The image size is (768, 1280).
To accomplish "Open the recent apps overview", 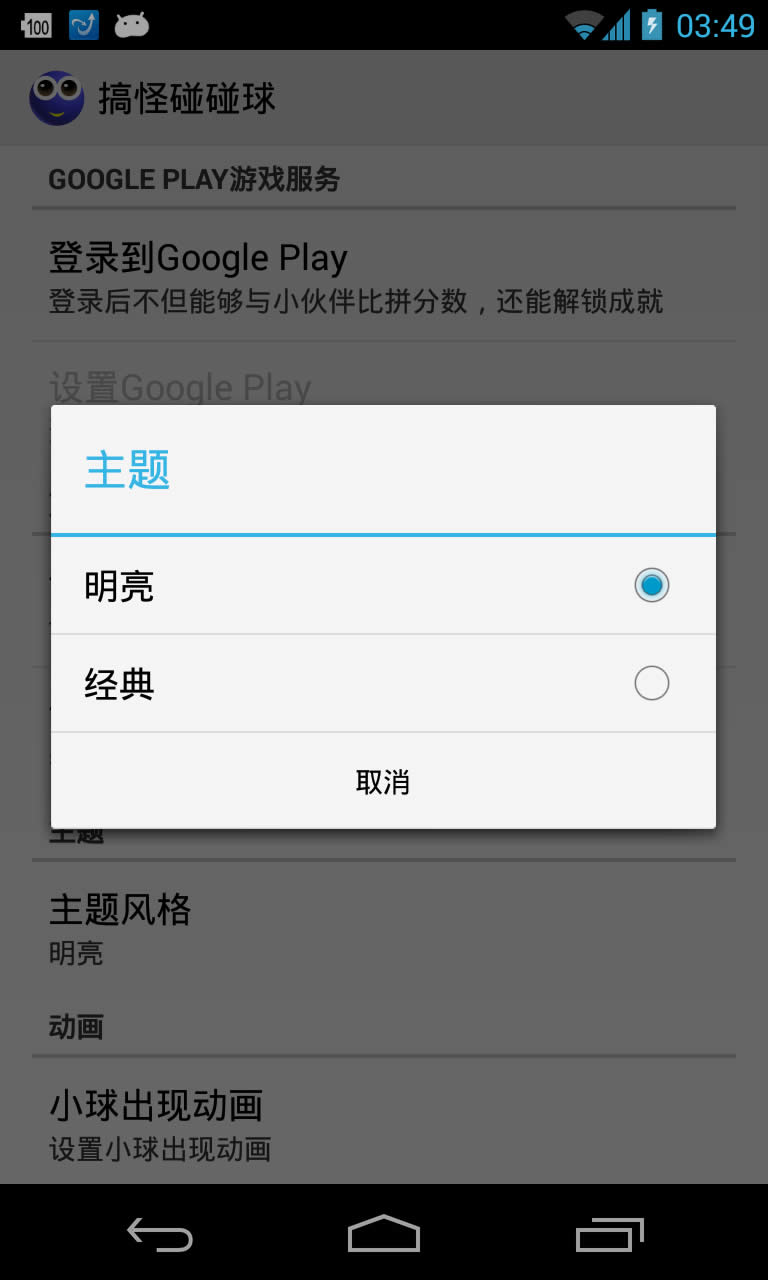I will (610, 1234).
